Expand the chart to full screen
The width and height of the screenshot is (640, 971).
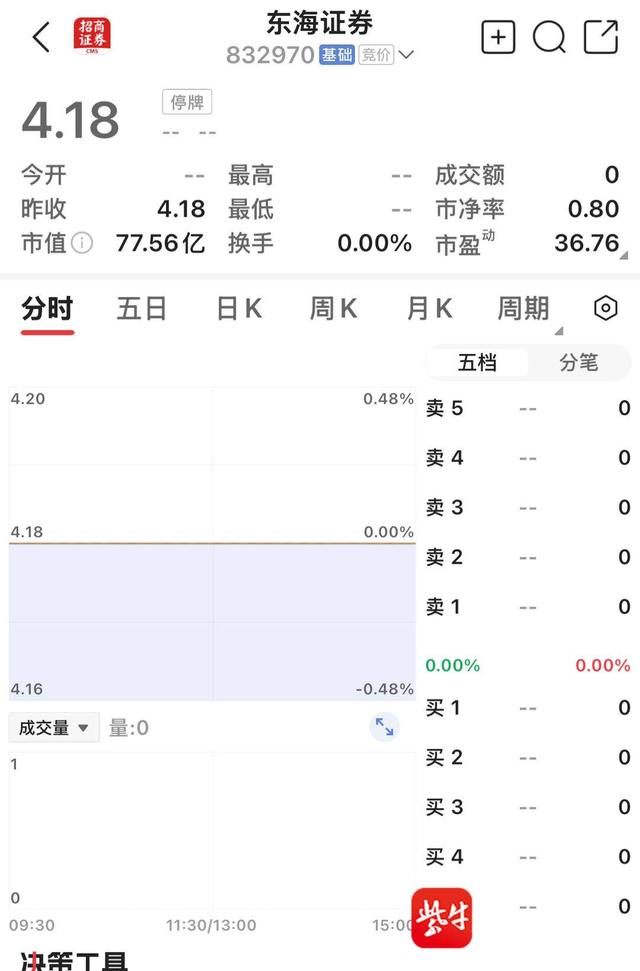[x=384, y=727]
